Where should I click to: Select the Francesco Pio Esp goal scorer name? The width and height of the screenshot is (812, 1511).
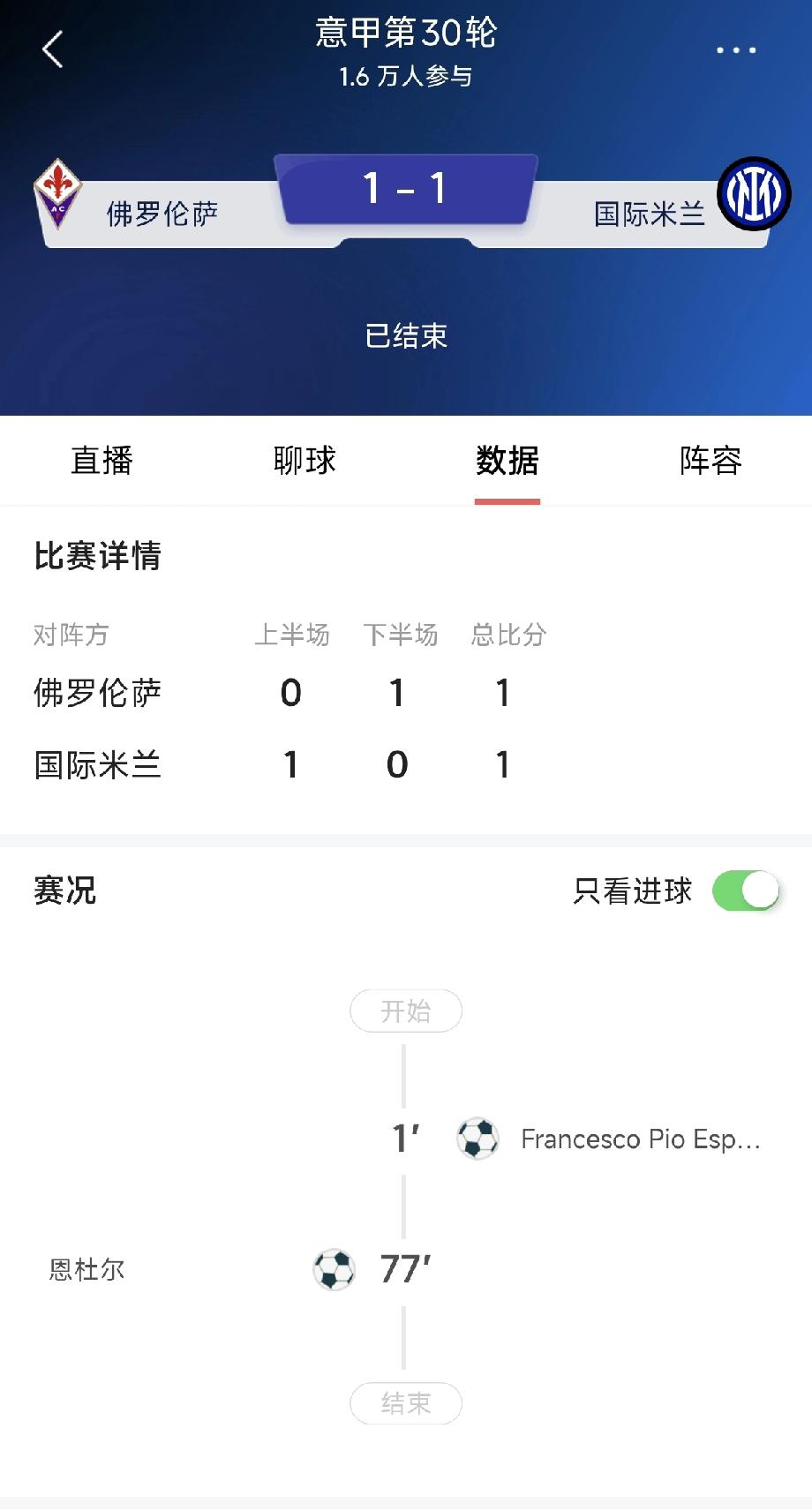(x=640, y=1139)
